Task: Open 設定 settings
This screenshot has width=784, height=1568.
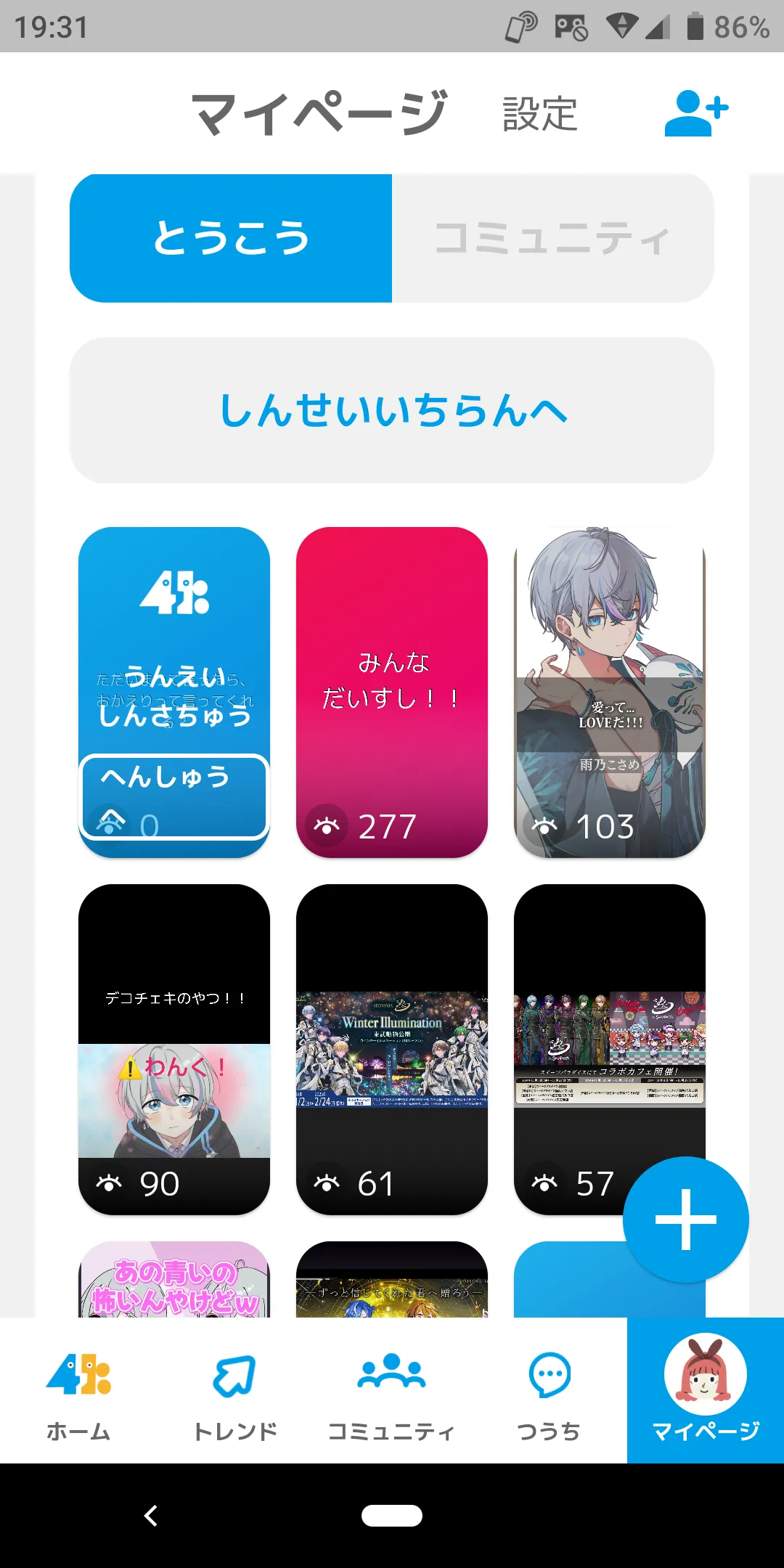Action: [540, 115]
